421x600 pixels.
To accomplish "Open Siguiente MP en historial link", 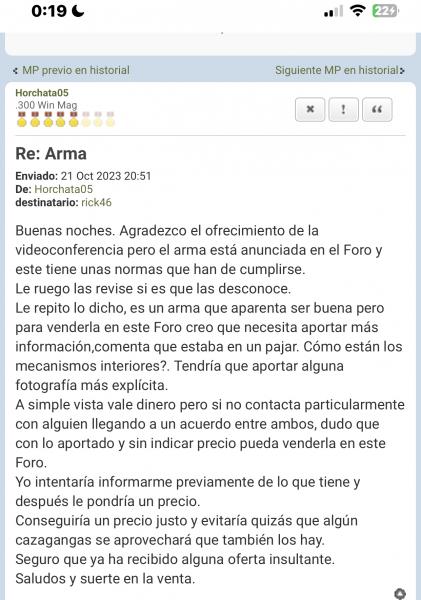I will click(x=340, y=70).
